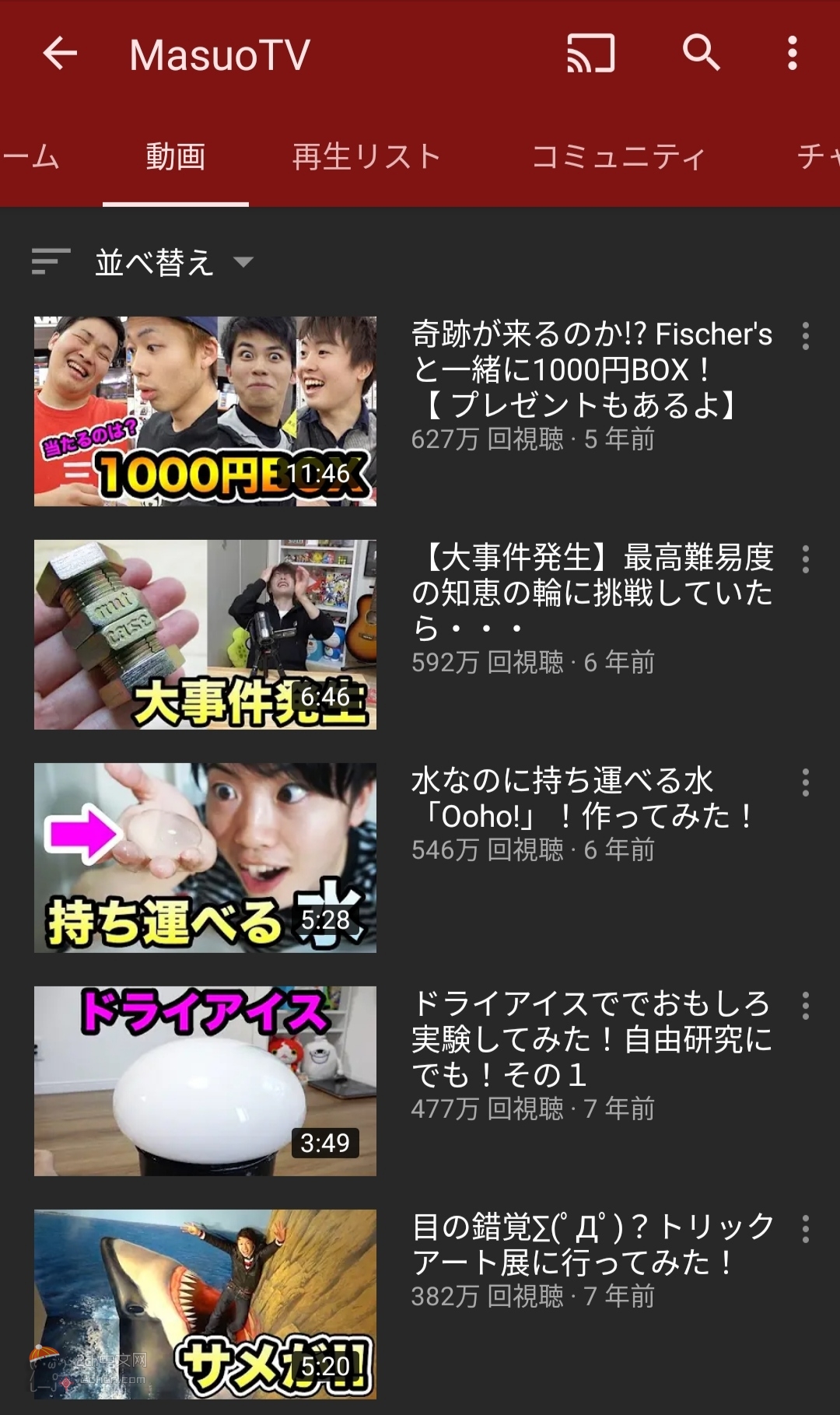Tap the cast to device icon
Viewport: 840px width, 1415px height.
pos(591,54)
